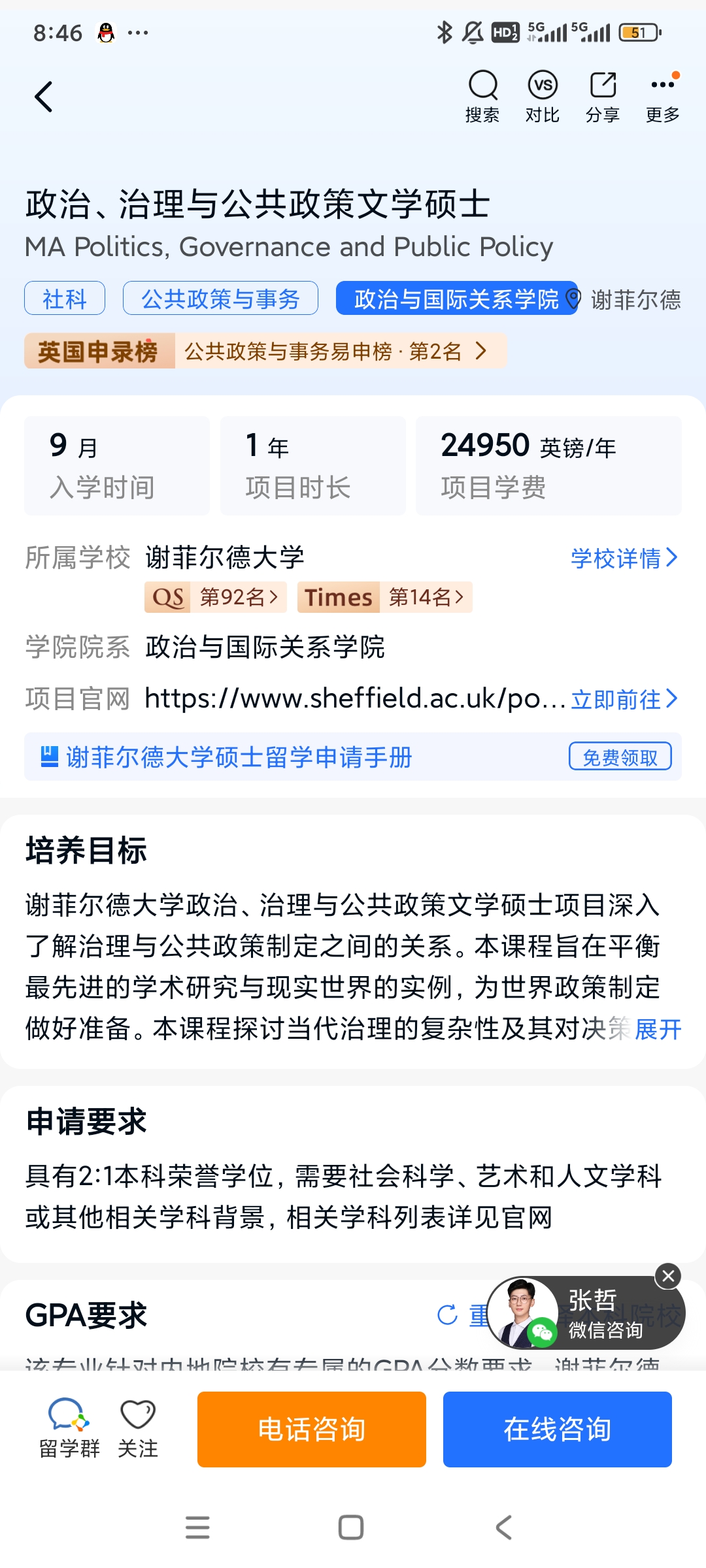Viewport: 706px width, 1568px height.
Task: Open the 对比 compare feature
Action: 542,97
